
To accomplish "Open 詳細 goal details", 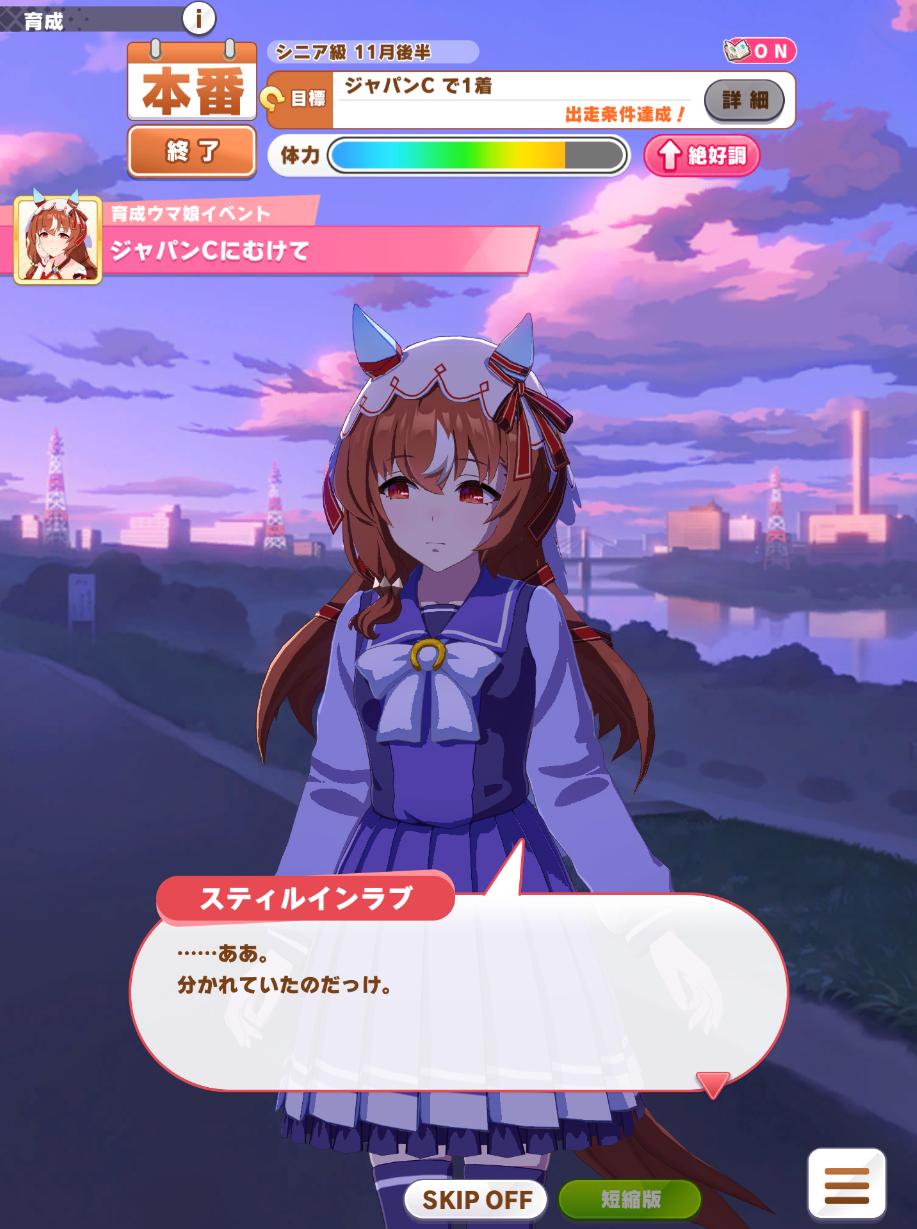I will click(744, 100).
